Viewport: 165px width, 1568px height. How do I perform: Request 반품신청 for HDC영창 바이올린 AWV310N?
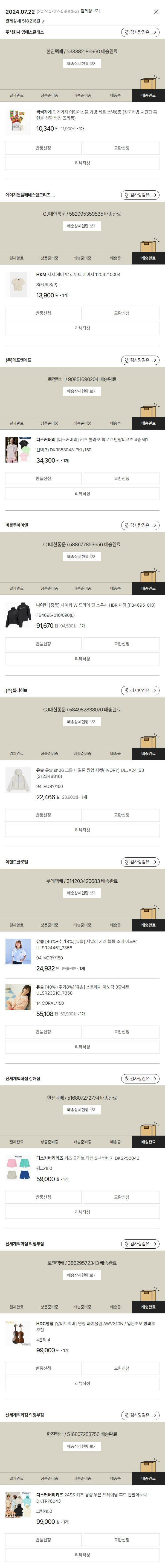click(43, 1368)
